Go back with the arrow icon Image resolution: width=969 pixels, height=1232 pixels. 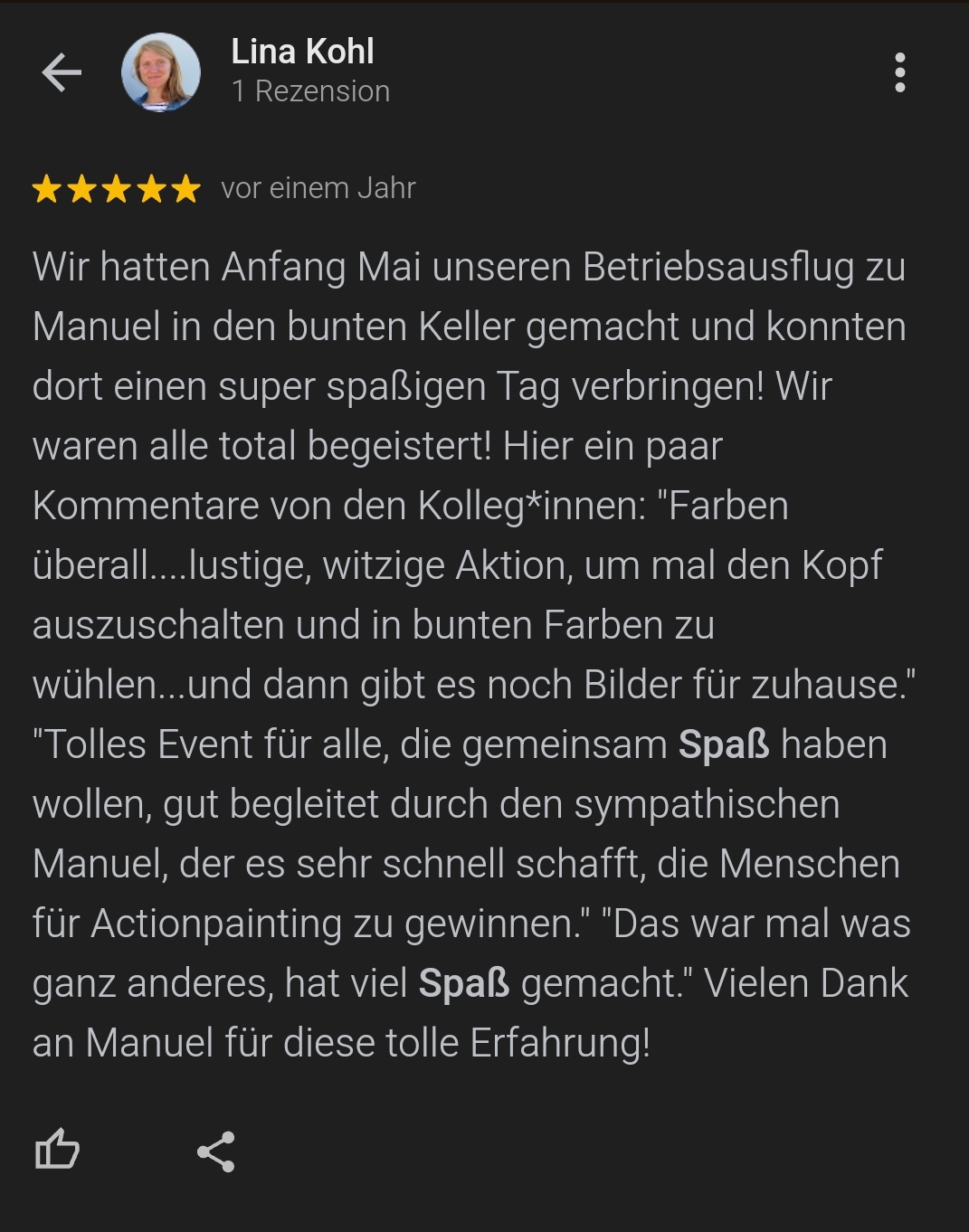tap(62, 72)
